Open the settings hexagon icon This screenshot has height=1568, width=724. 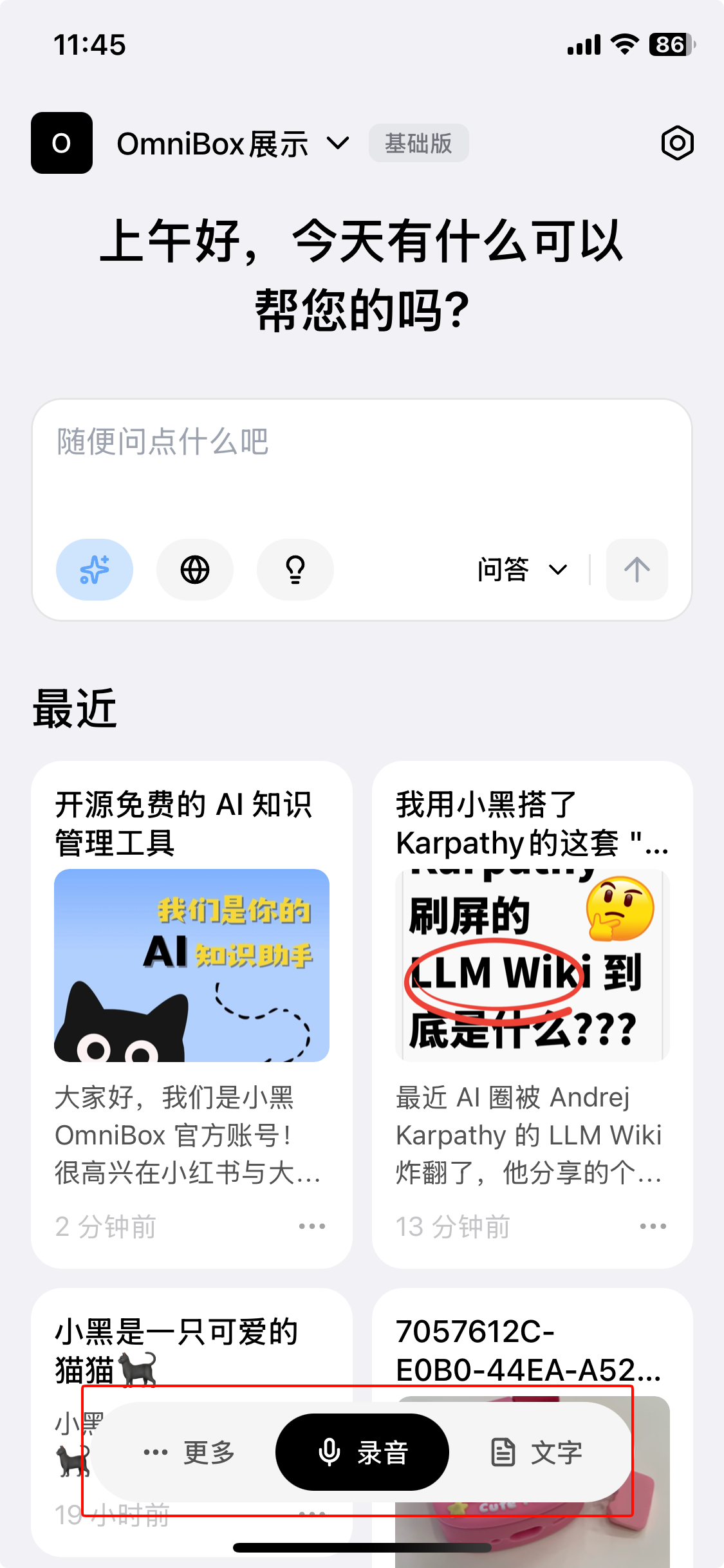point(677,143)
